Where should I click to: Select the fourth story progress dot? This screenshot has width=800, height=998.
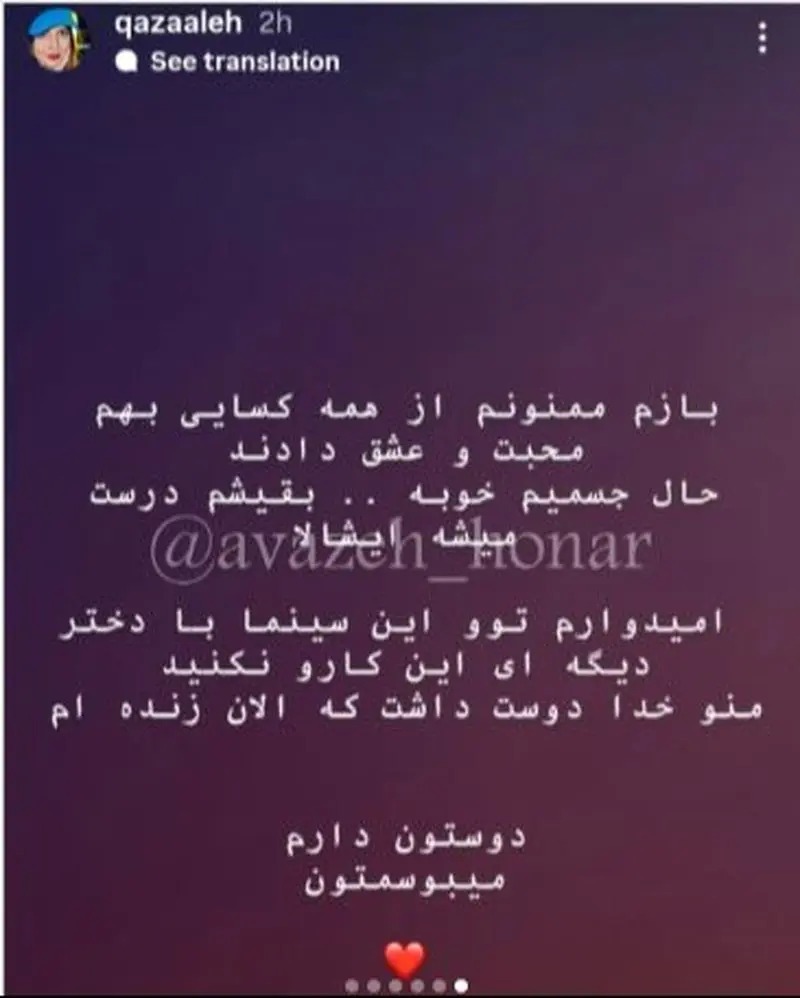417,986
